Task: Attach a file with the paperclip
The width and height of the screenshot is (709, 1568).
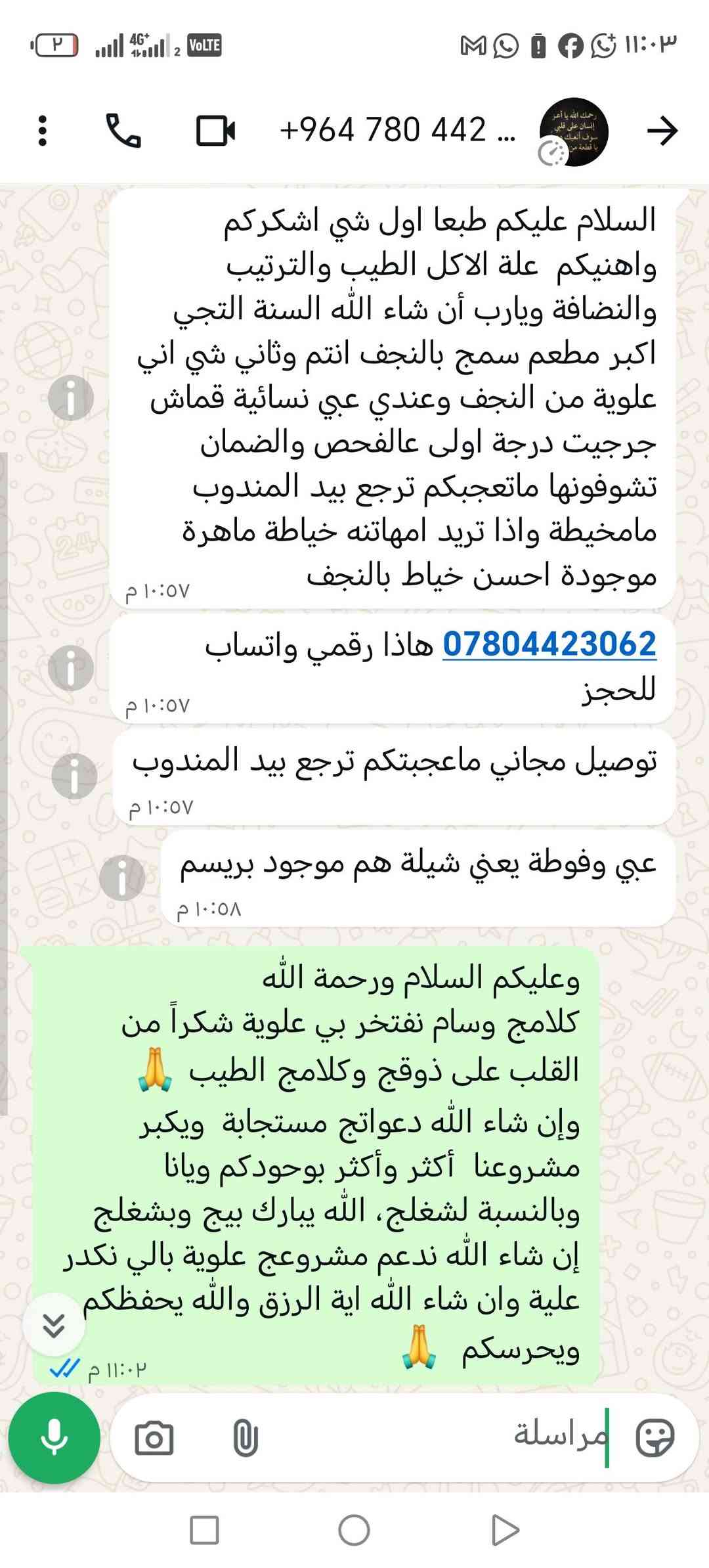Action: (245, 1439)
